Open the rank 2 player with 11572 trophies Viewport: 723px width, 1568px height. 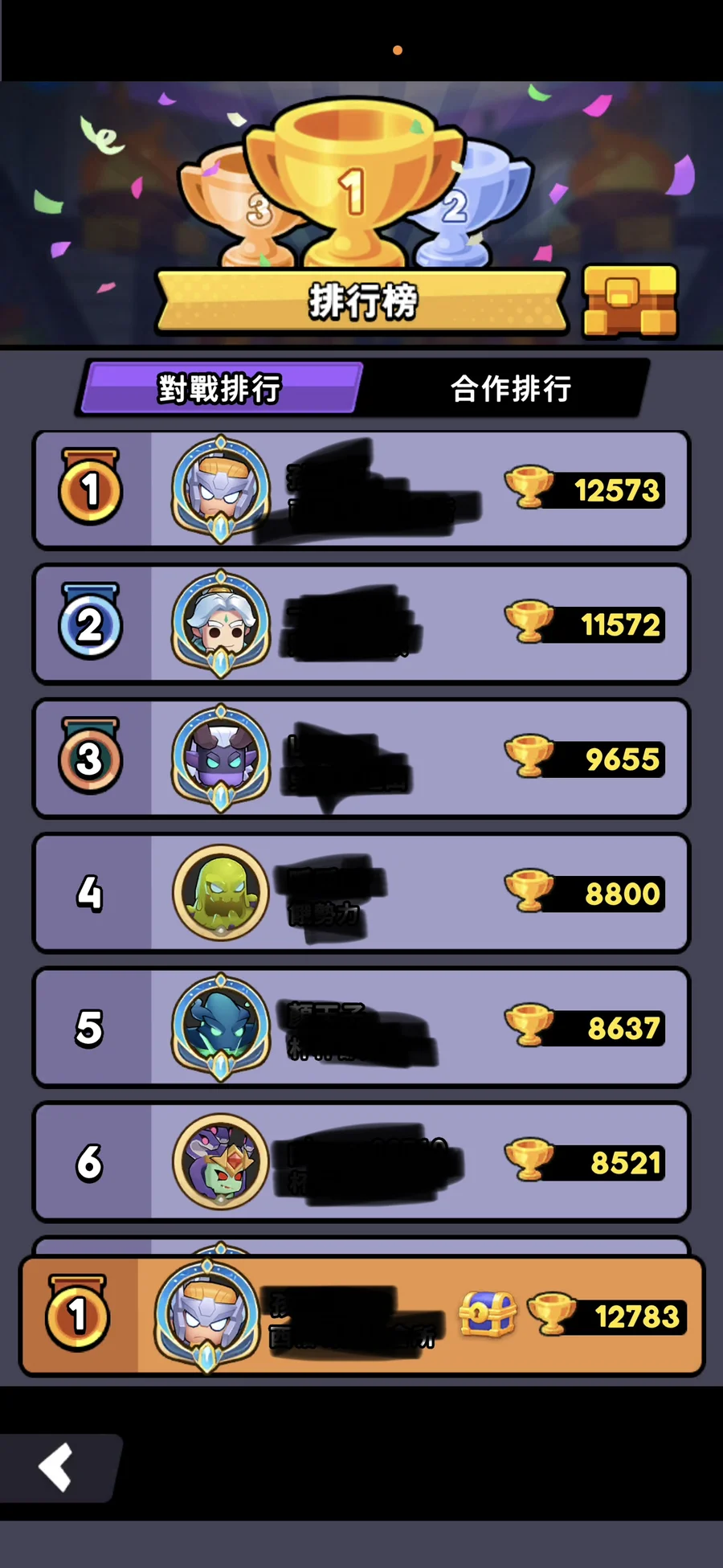point(361,624)
